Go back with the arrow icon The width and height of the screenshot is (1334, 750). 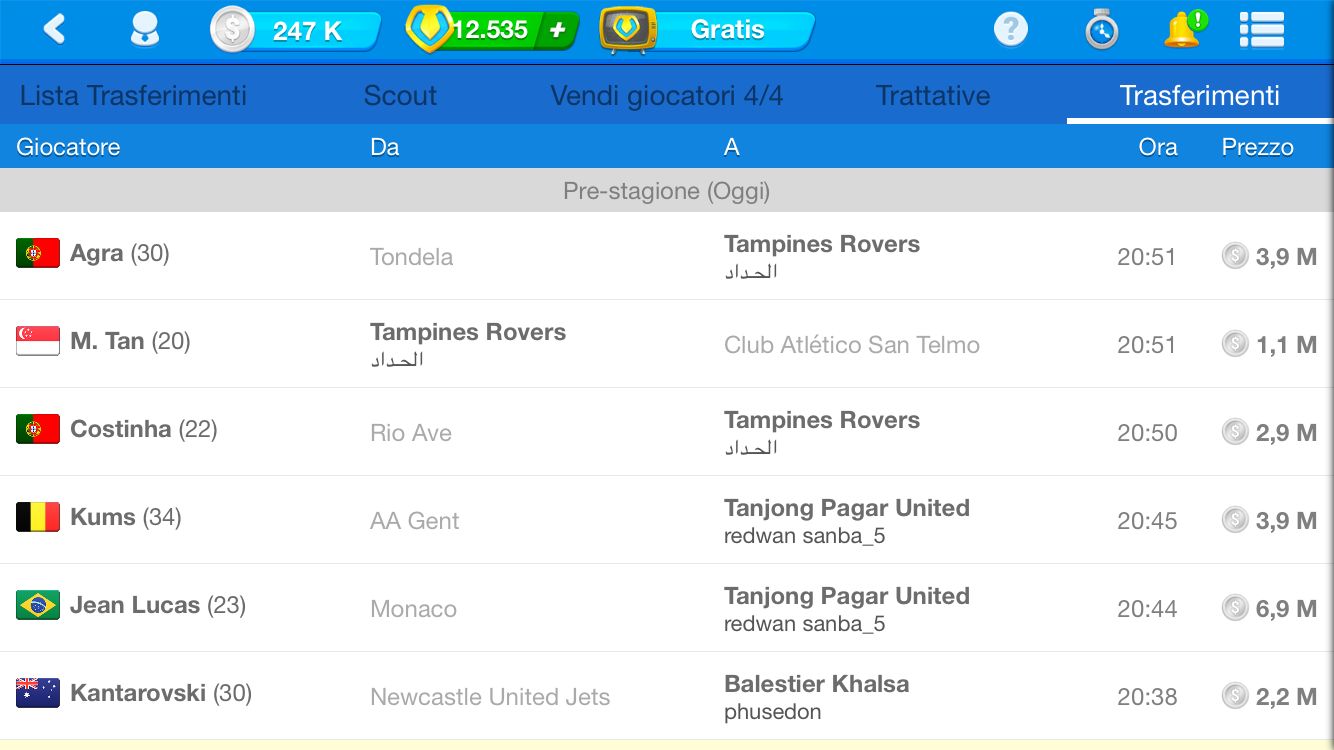54,30
